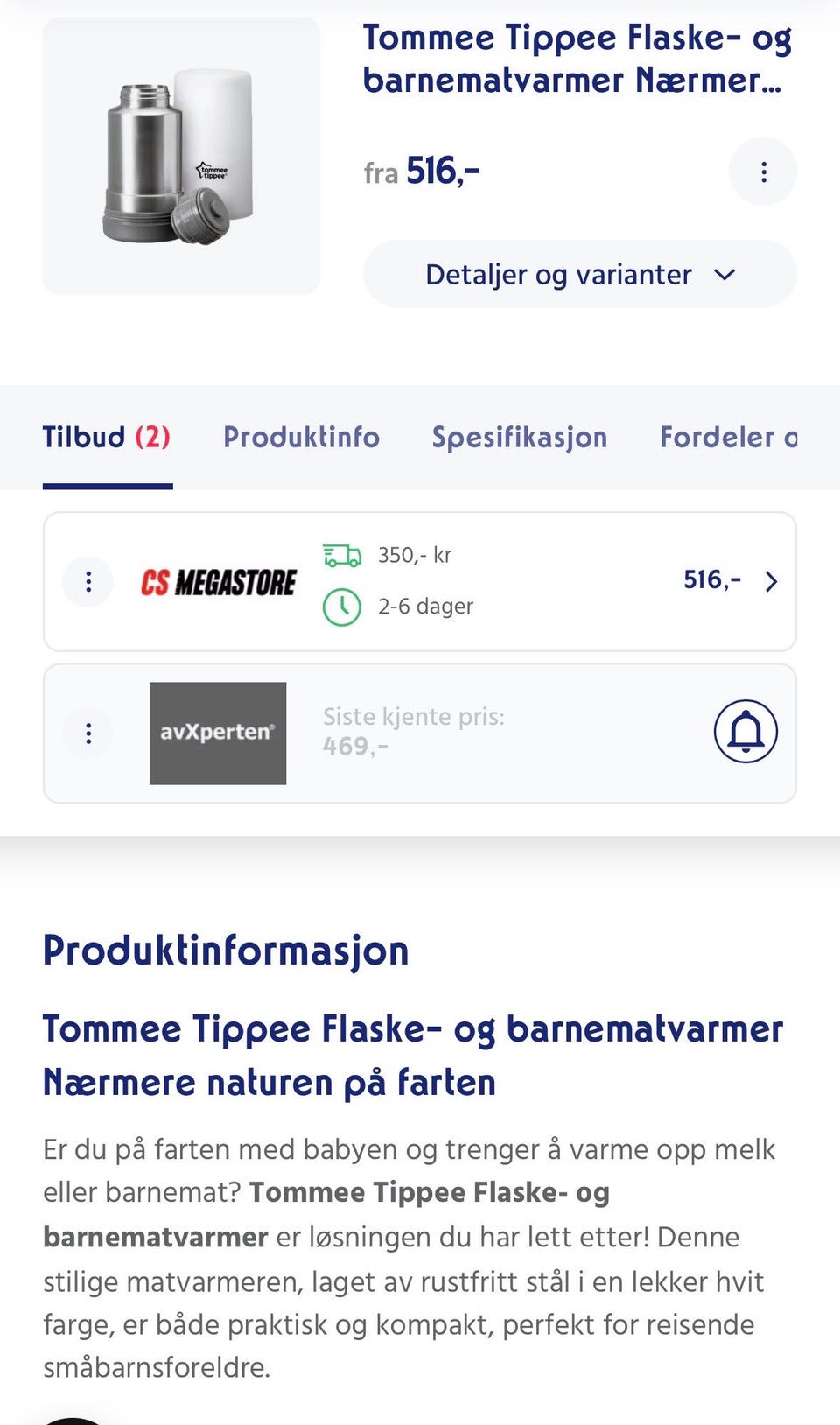840x1425 pixels.
Task: Switch to the Produktinfo tab
Action: click(300, 438)
